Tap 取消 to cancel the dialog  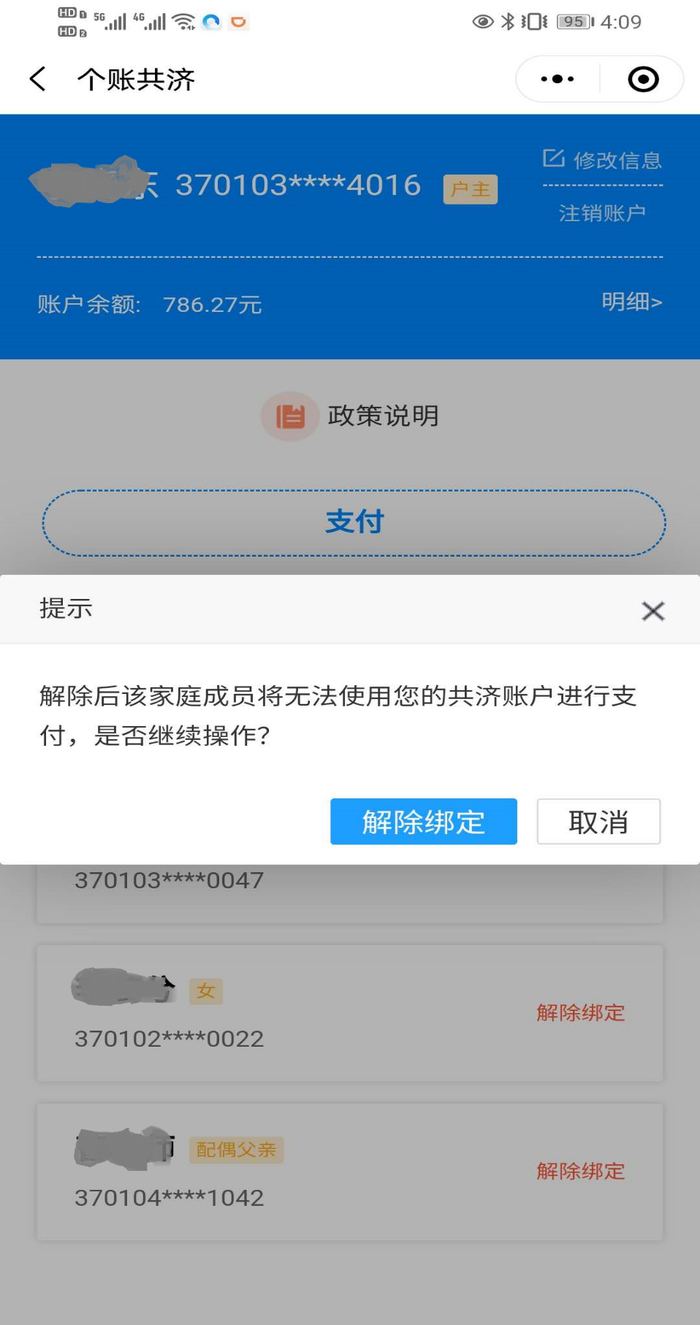(x=598, y=822)
